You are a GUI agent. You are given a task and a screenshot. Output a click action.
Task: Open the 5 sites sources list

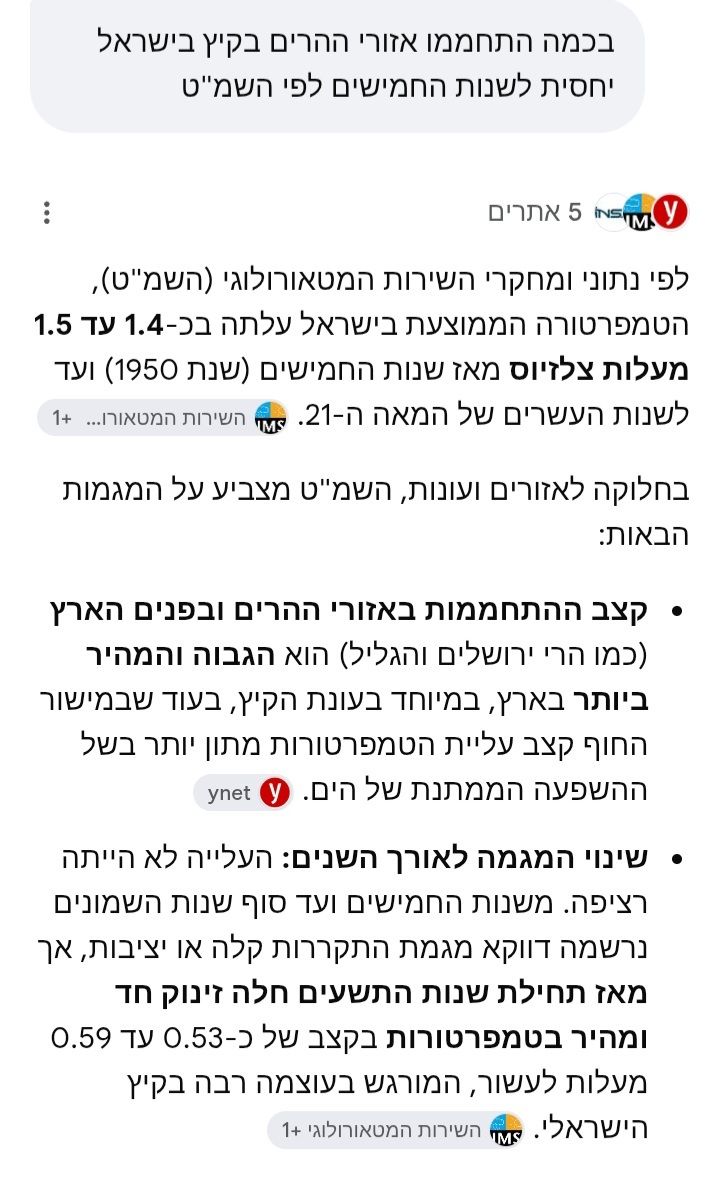tap(589, 213)
